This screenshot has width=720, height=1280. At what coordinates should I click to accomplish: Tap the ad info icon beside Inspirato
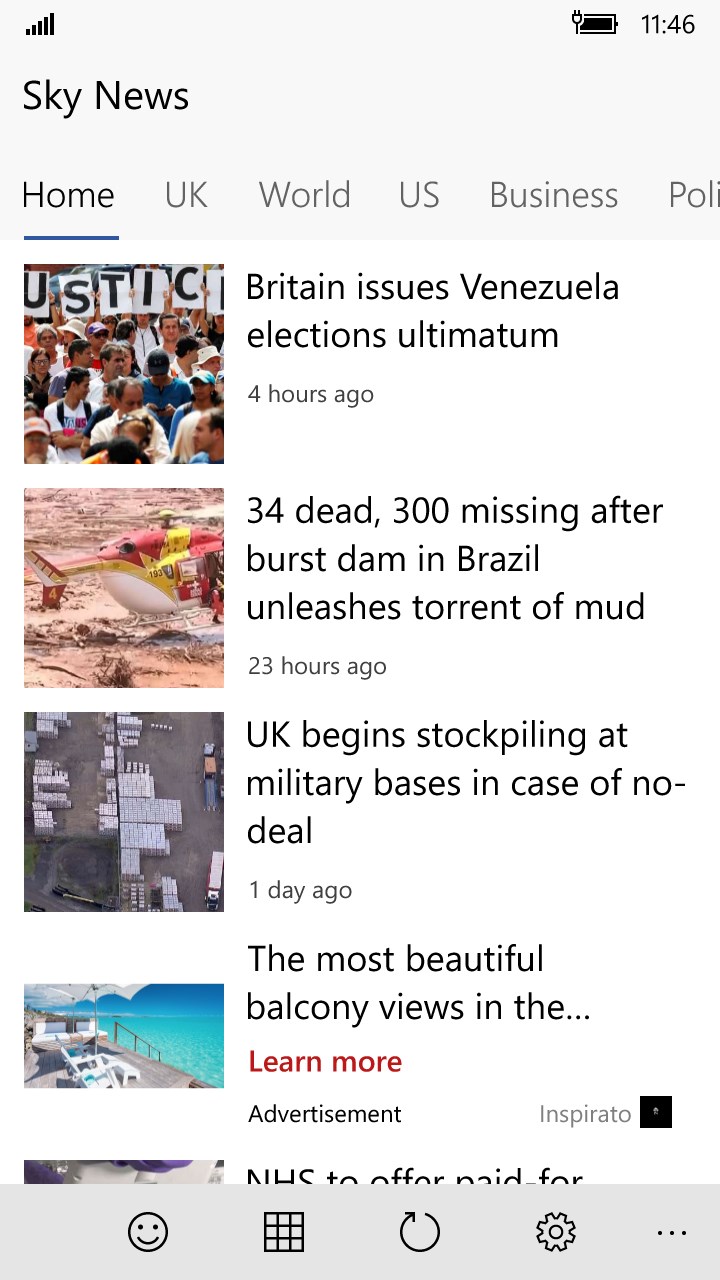click(x=656, y=1113)
